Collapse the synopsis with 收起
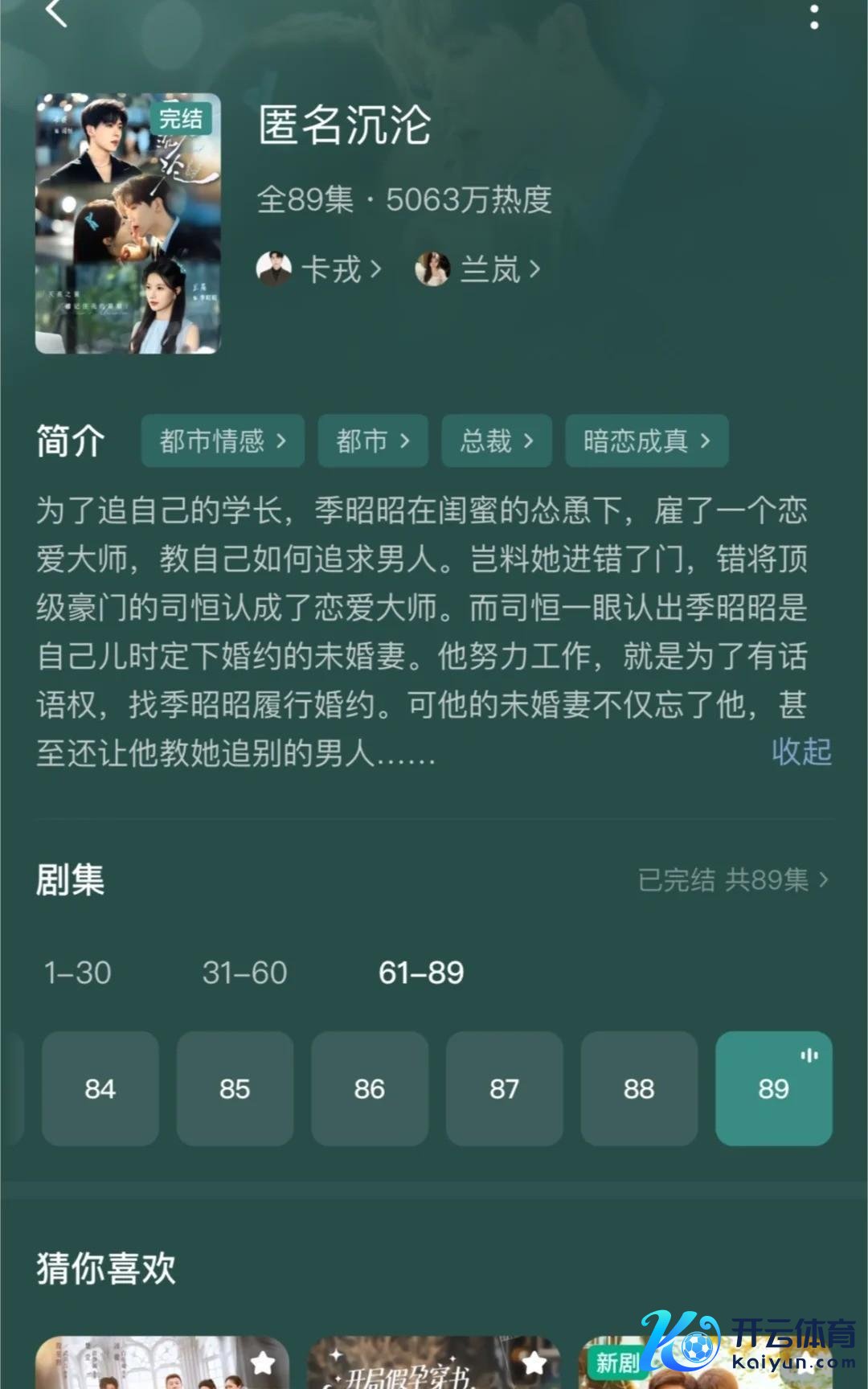Image resolution: width=868 pixels, height=1389 pixels. [x=800, y=752]
